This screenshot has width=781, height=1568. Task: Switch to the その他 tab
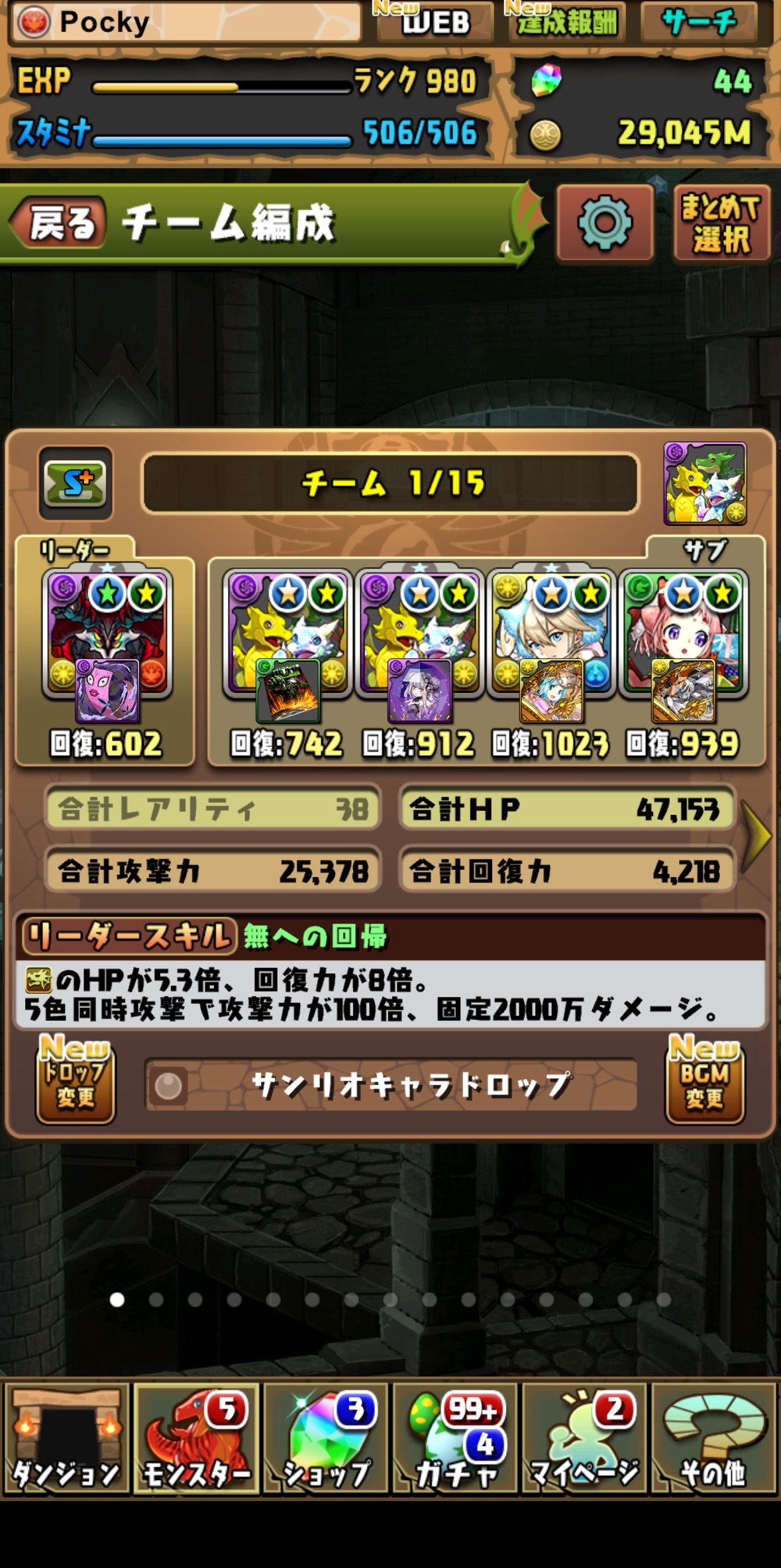tap(713, 1437)
